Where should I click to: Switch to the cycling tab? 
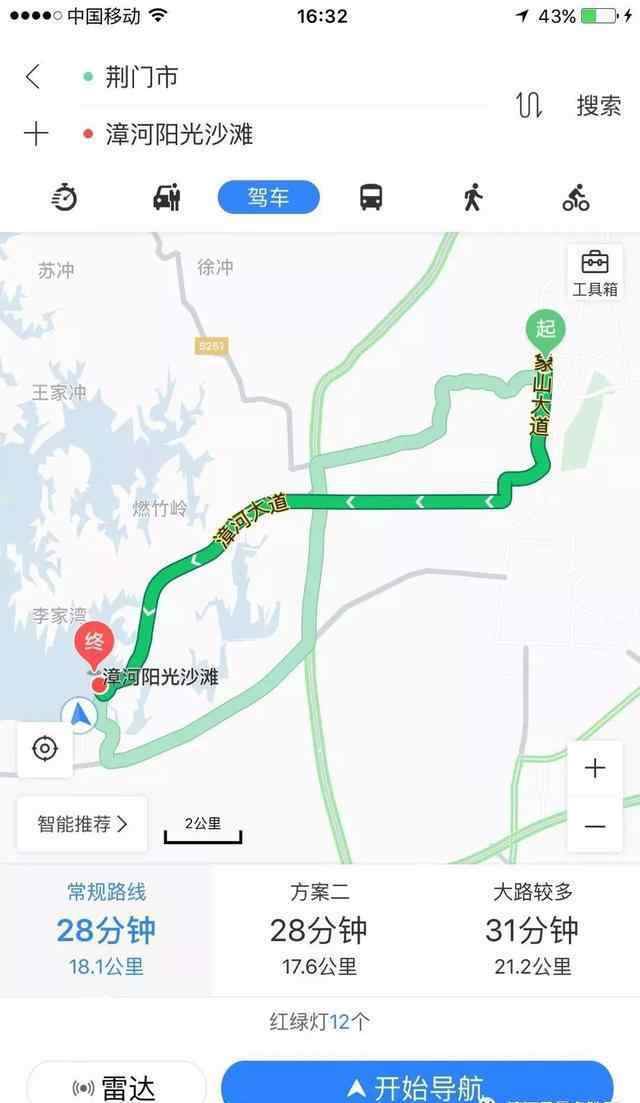point(576,198)
